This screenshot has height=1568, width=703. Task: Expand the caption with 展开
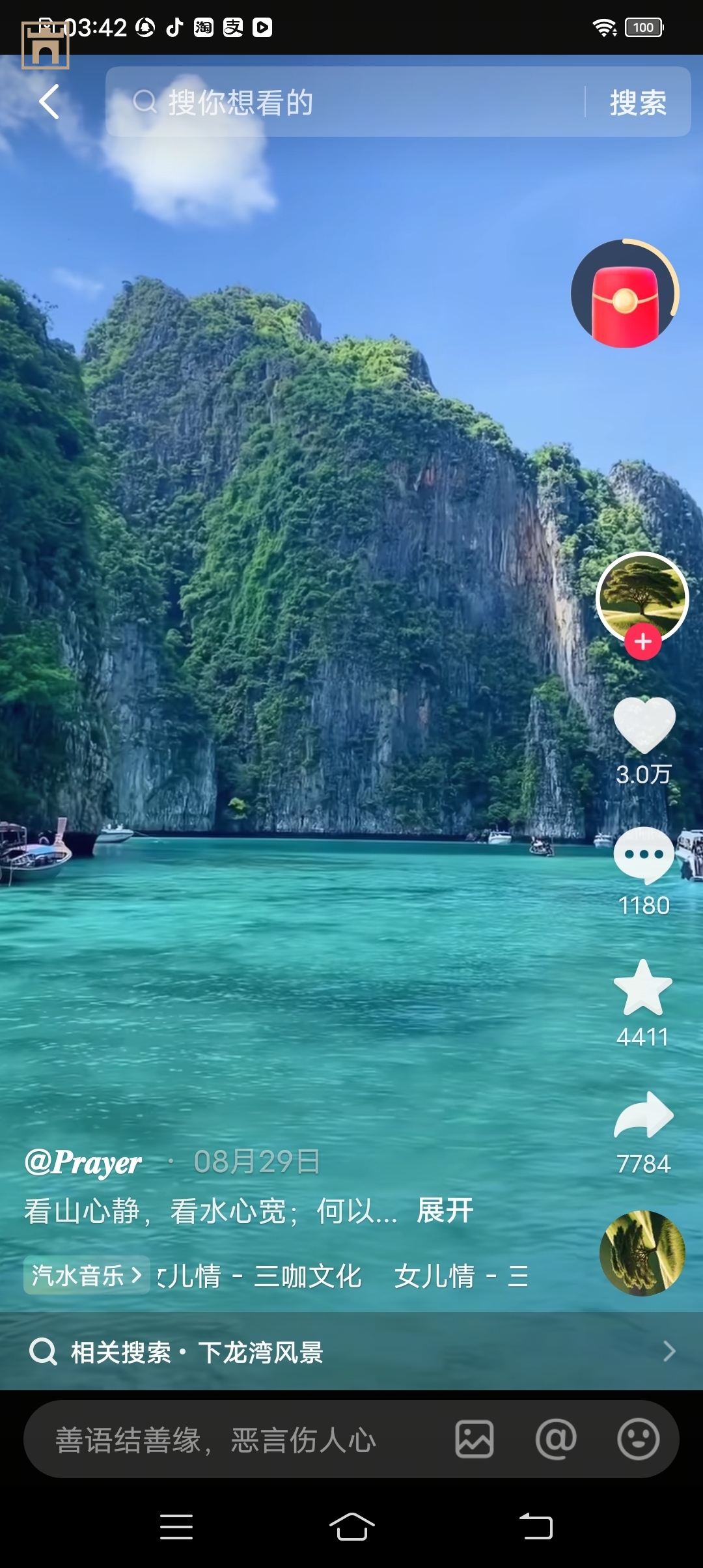pyautogui.click(x=445, y=1211)
